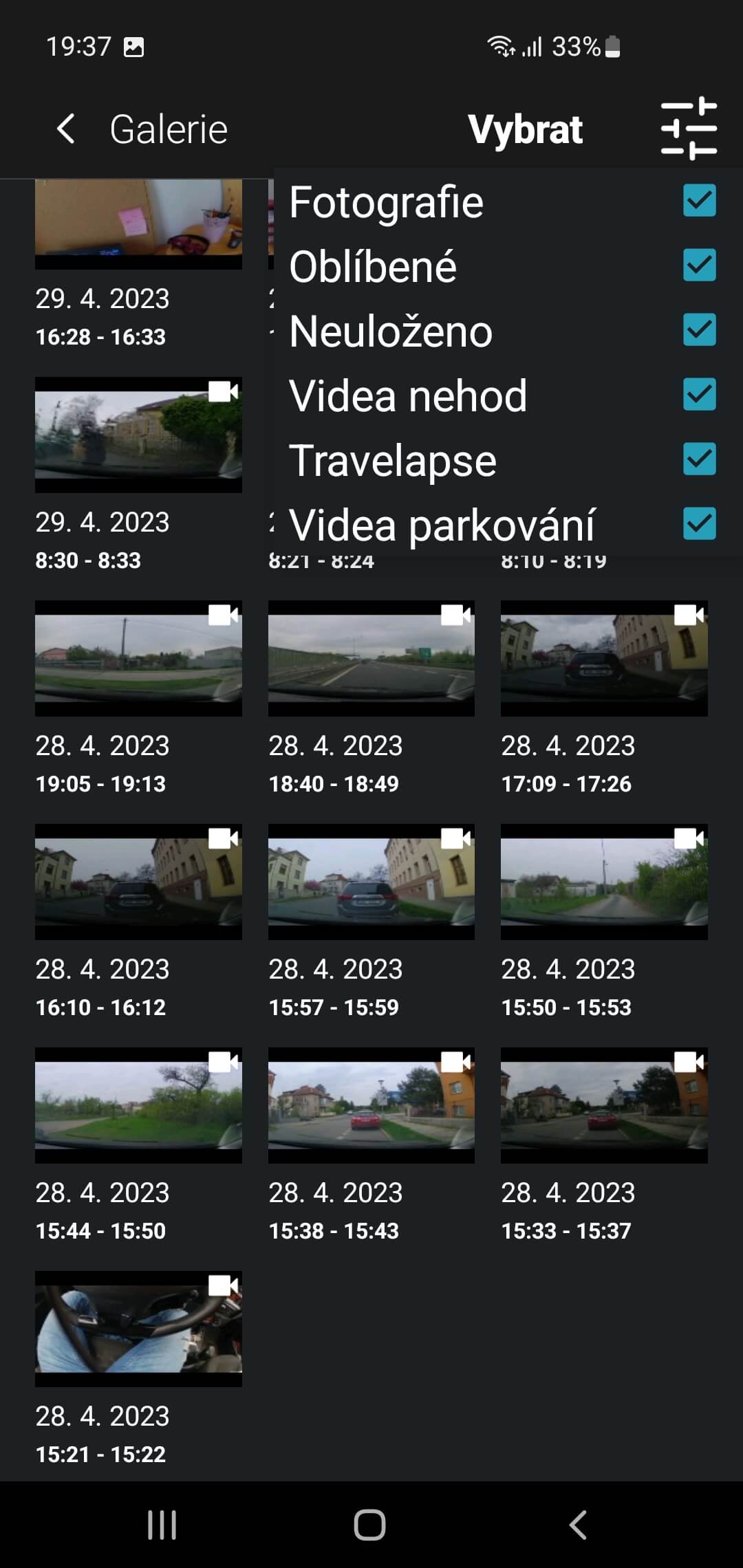The image size is (743, 1568).
Task: View the 17:09 - 17:26 recording
Action: pyautogui.click(x=604, y=658)
